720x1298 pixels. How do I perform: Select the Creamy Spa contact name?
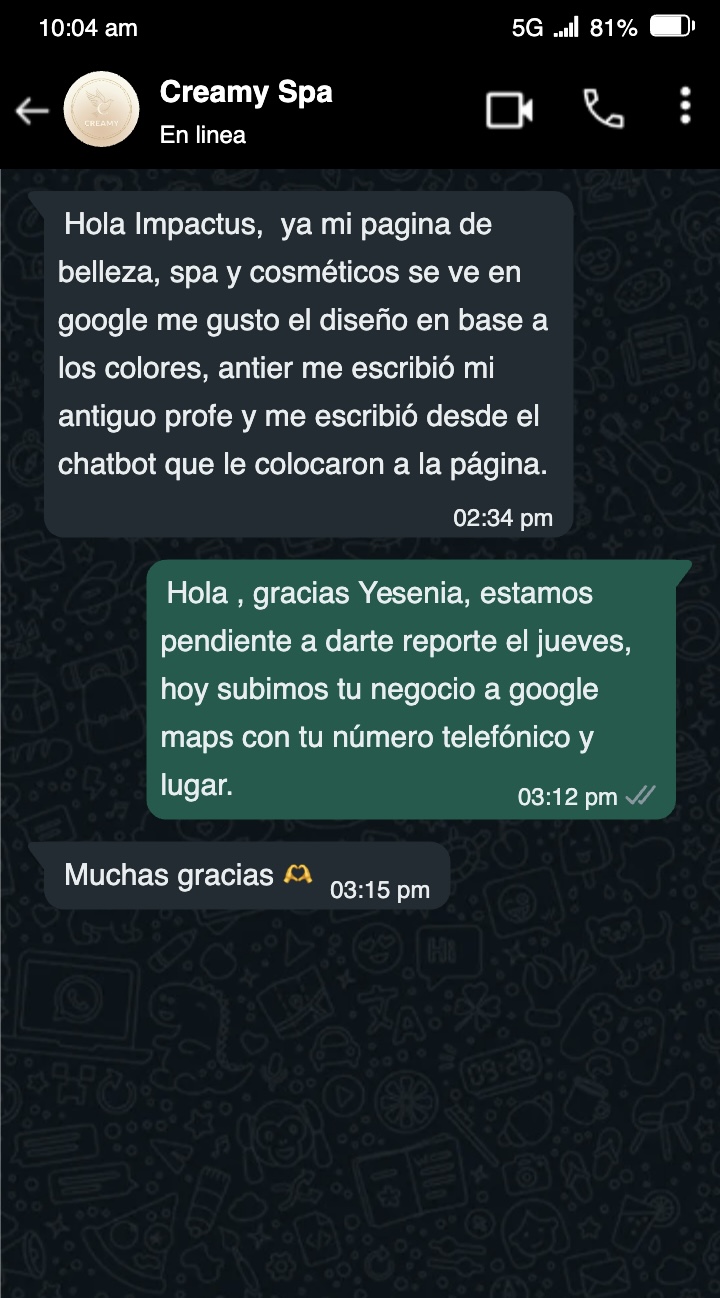[x=246, y=93]
